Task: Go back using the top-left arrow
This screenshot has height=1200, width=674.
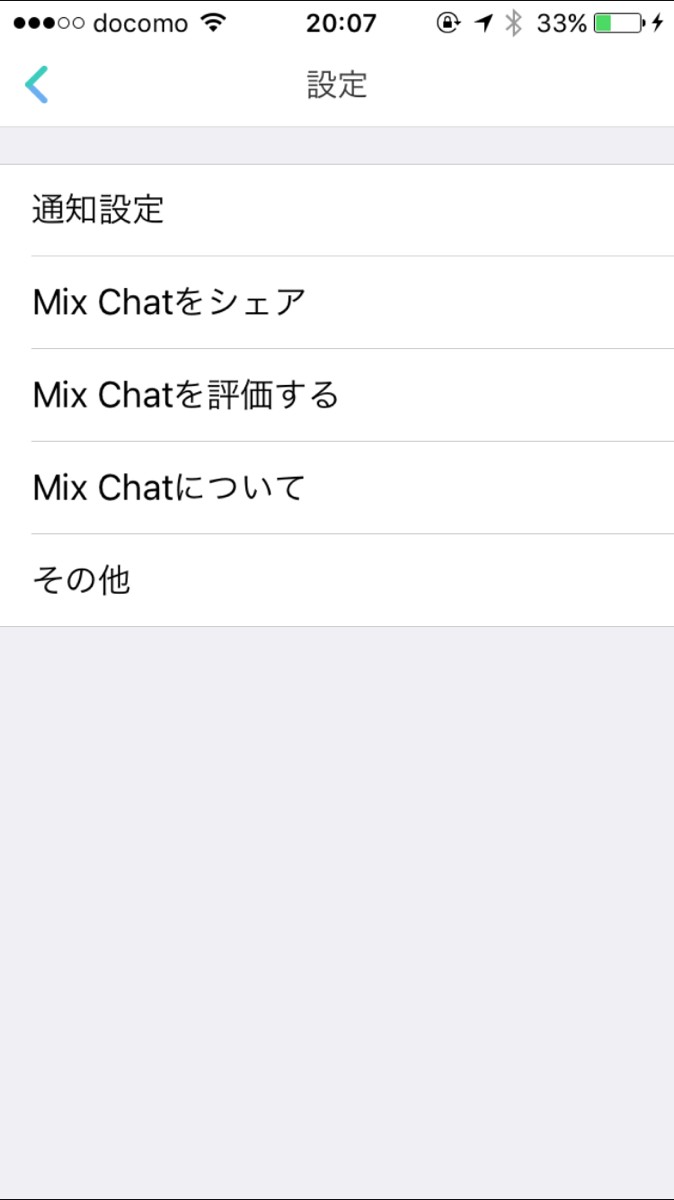Action: [x=37, y=85]
